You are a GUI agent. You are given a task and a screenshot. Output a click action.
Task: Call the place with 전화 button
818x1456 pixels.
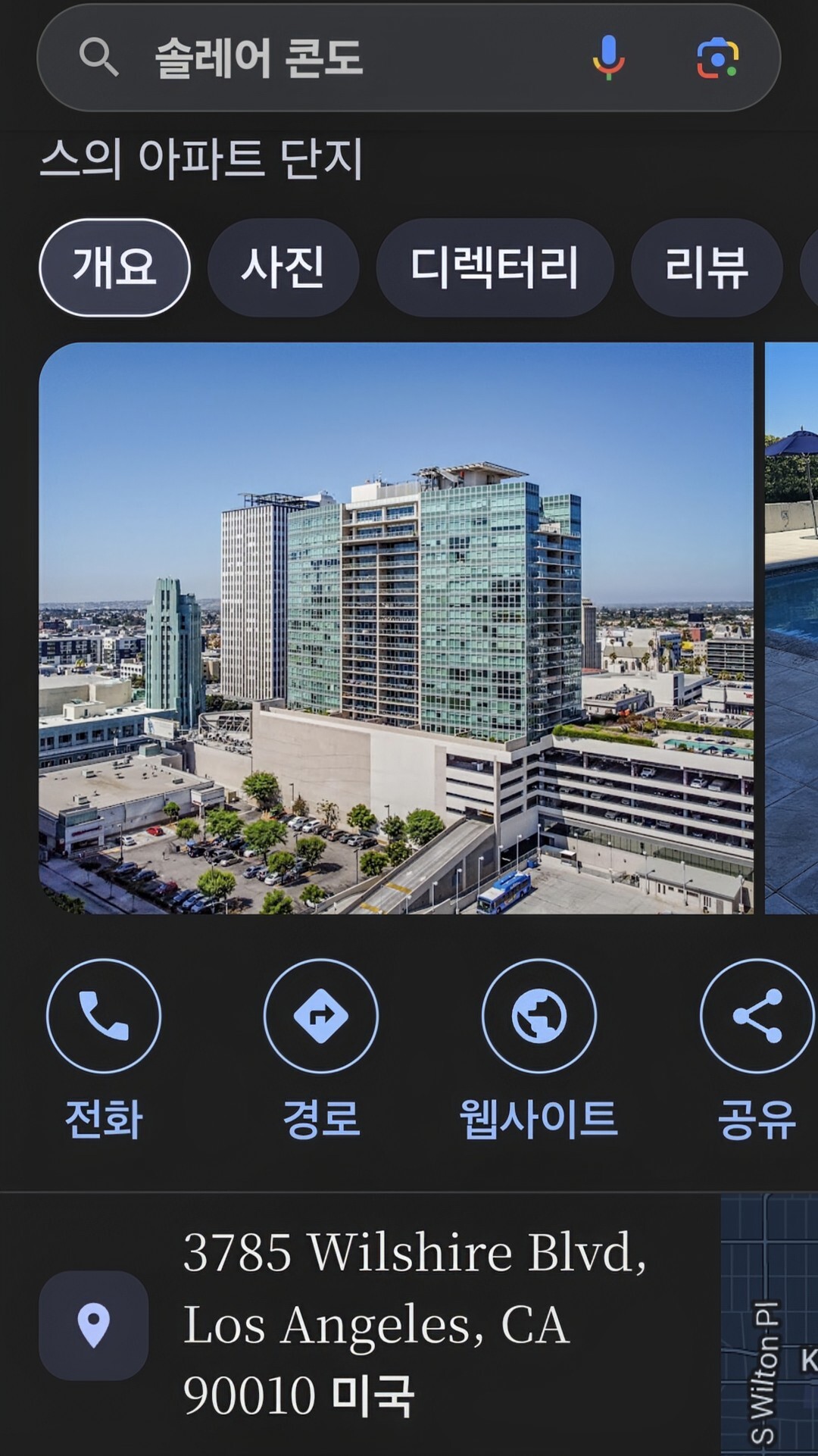(x=104, y=1017)
